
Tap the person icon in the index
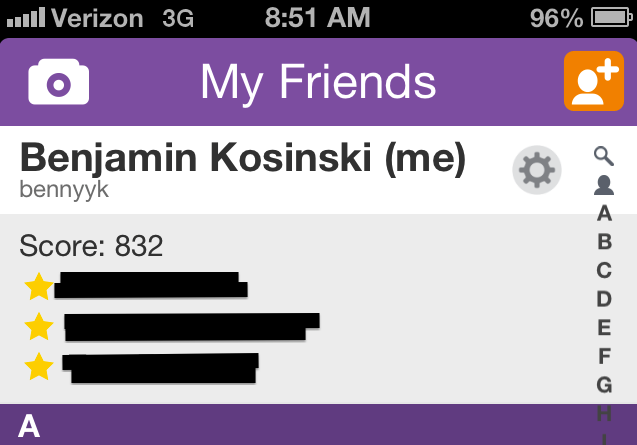tap(604, 184)
